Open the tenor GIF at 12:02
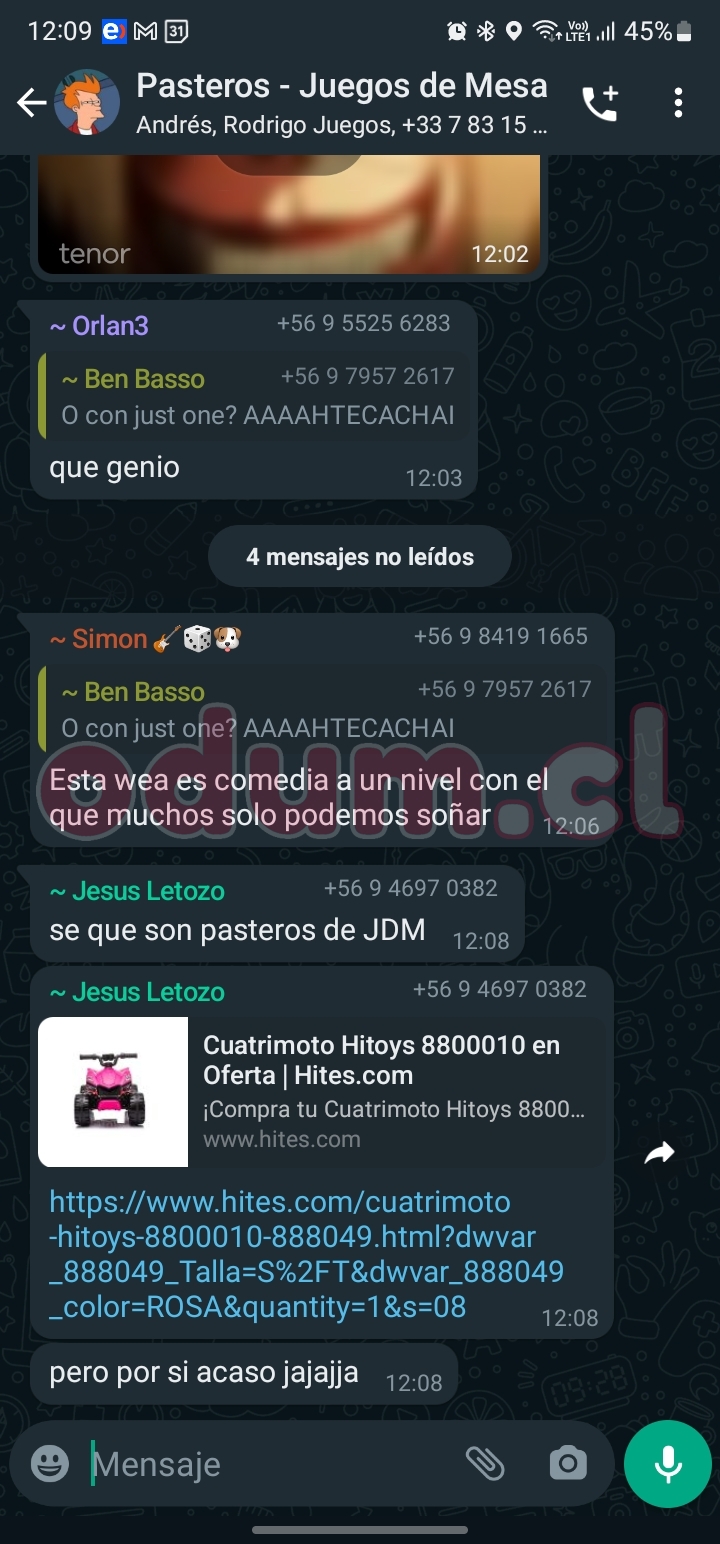 (290, 215)
